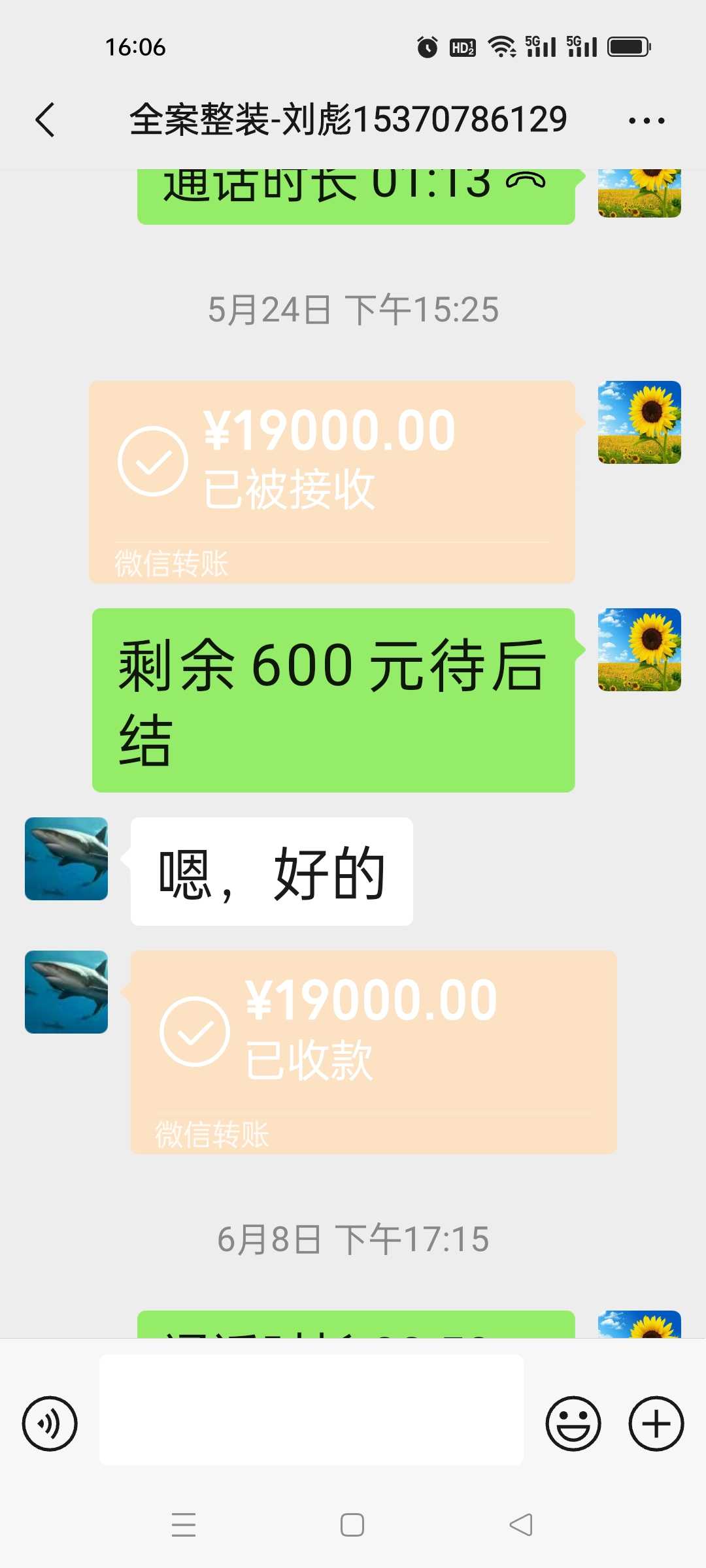Open the chat options menu
This screenshot has width=706, height=1568.
pyautogui.click(x=646, y=120)
